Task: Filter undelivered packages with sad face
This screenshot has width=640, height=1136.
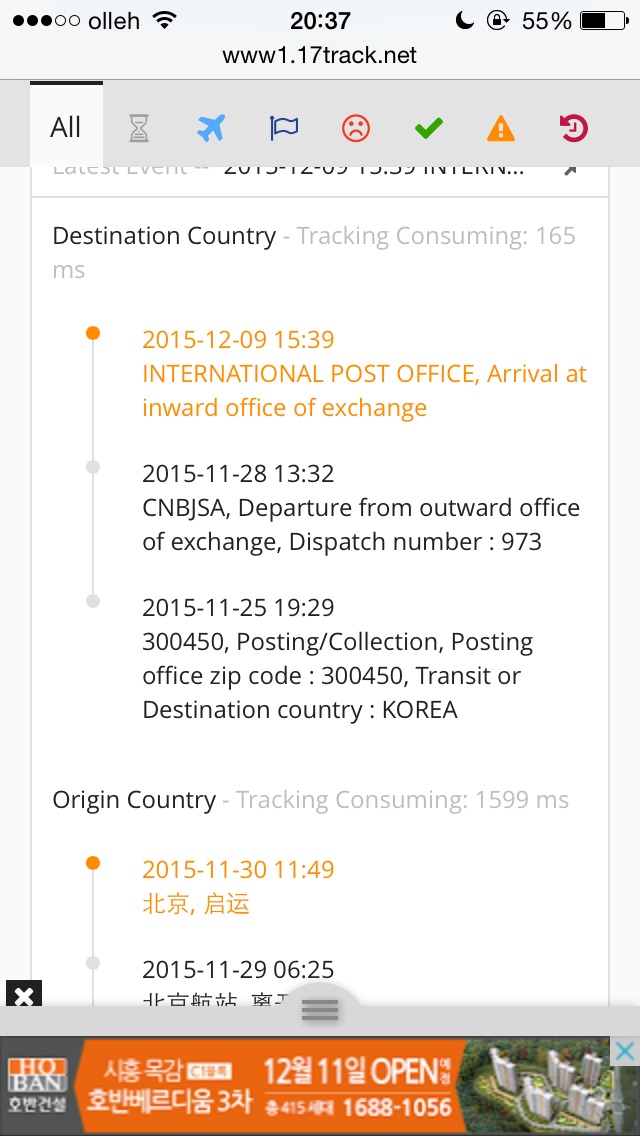Action: tap(355, 128)
